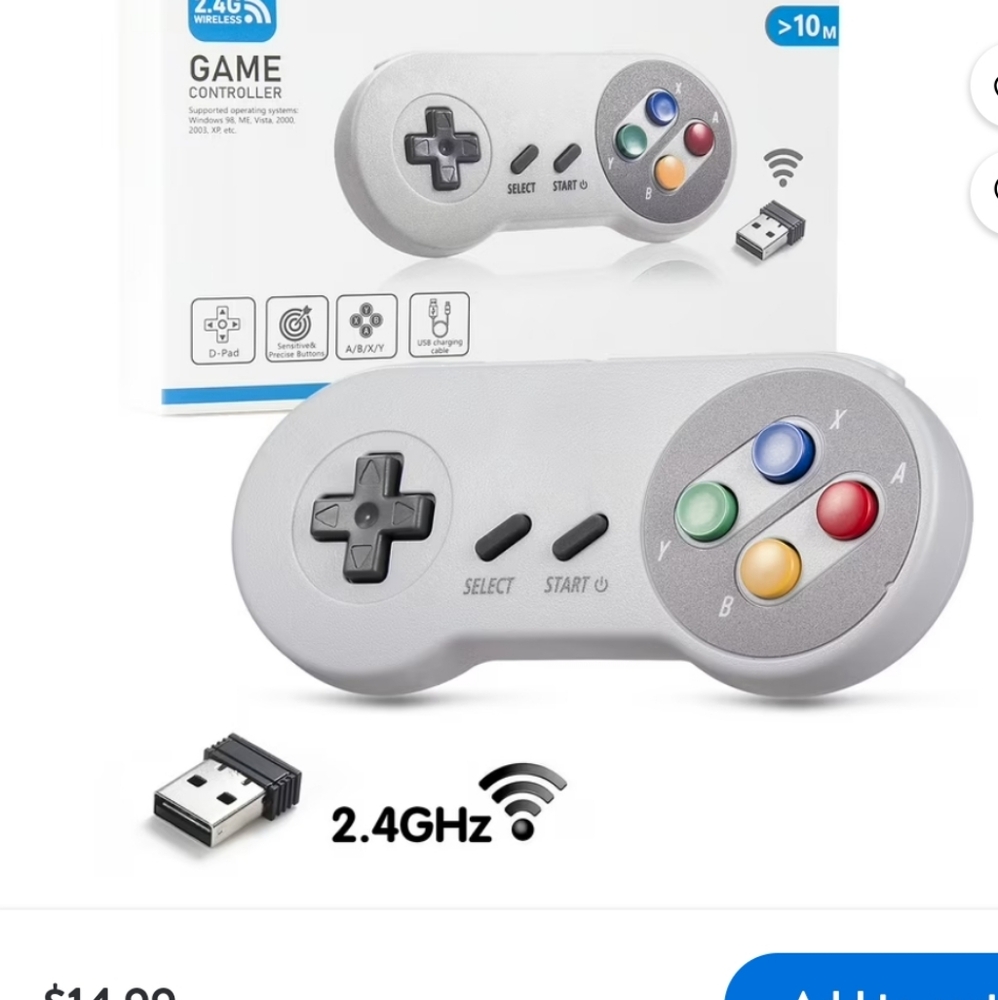Screen dimensions: 998x1000
Task: Click the Sensitive & Precise Buttons target icon
Action: [296, 325]
